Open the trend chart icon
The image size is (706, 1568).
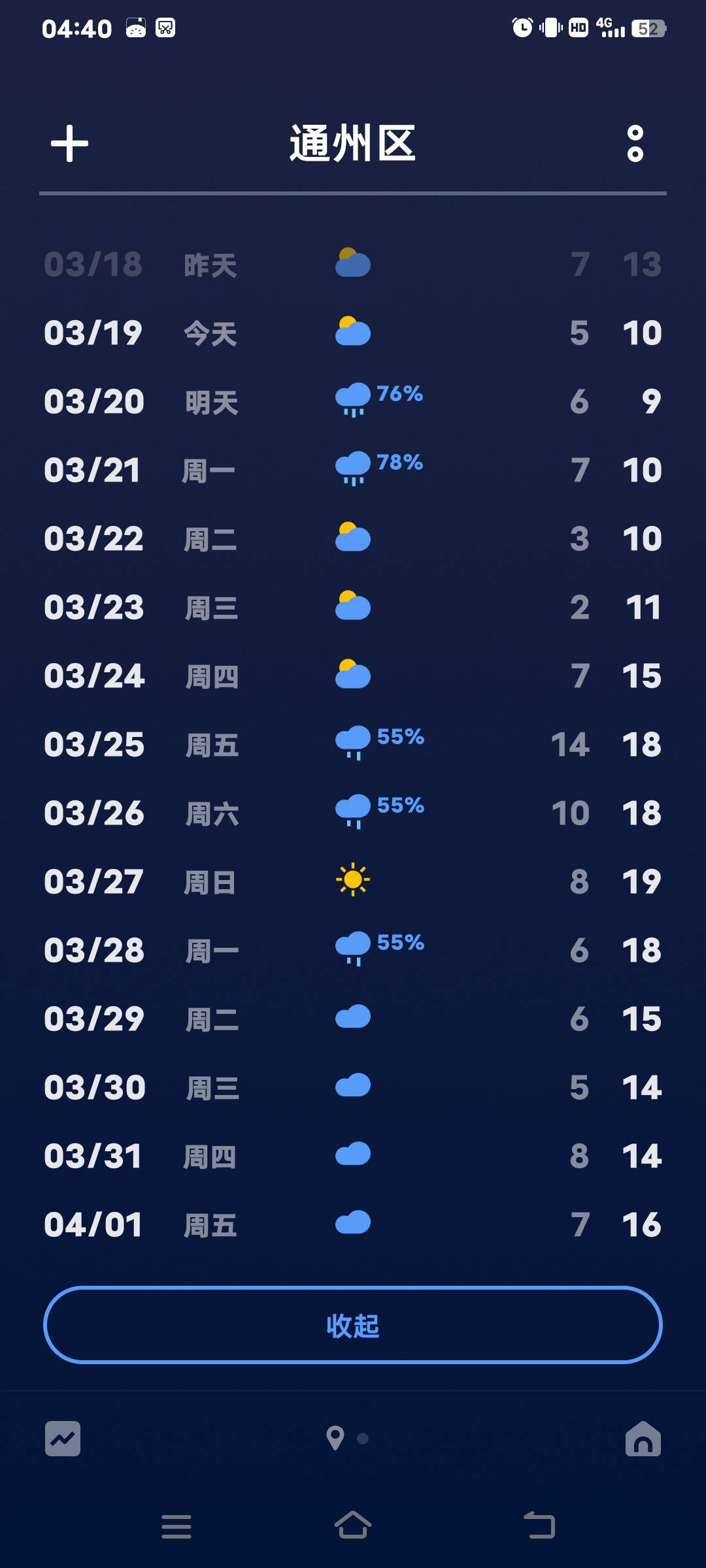click(x=63, y=1439)
